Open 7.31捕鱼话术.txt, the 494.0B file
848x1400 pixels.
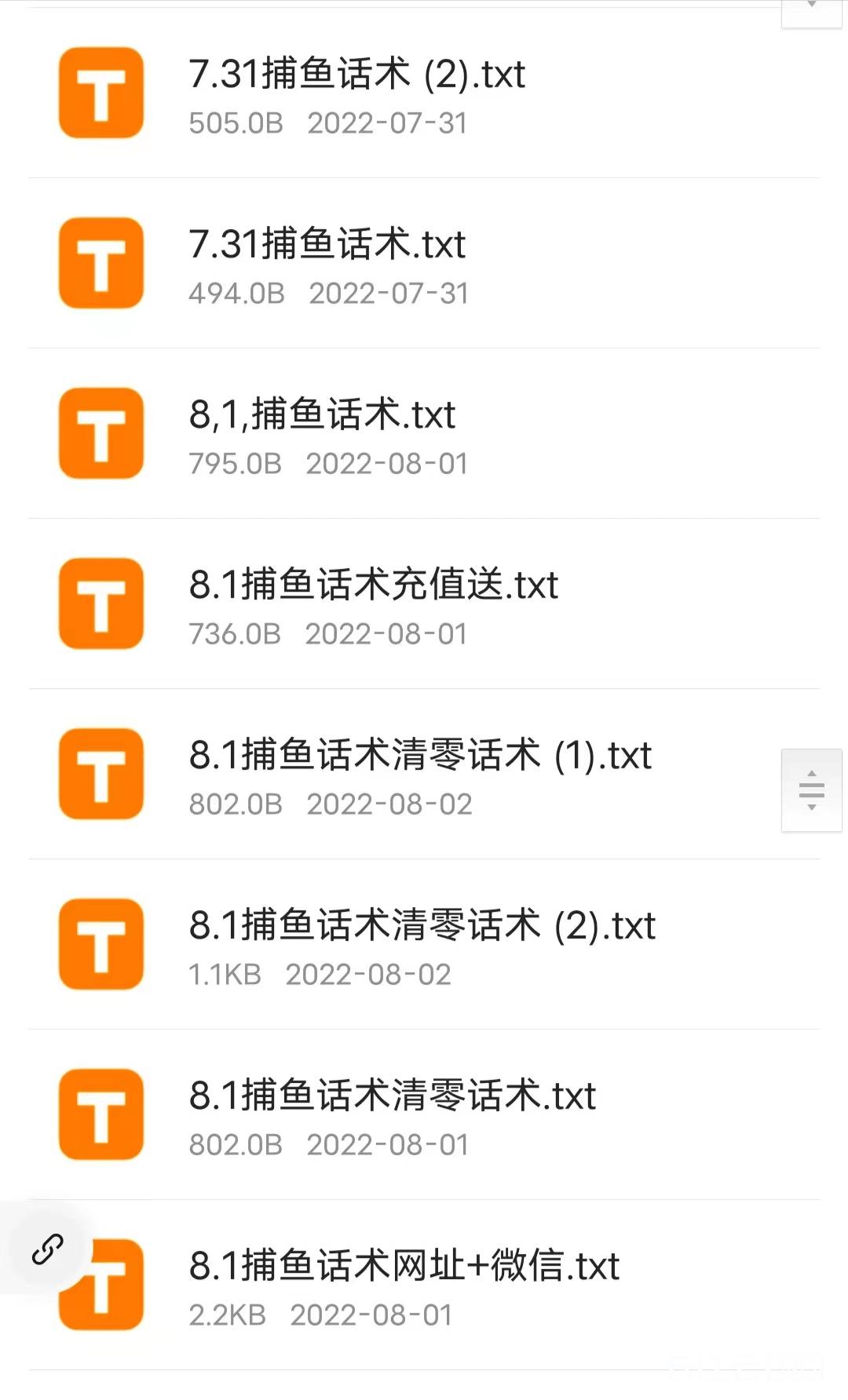click(x=424, y=264)
